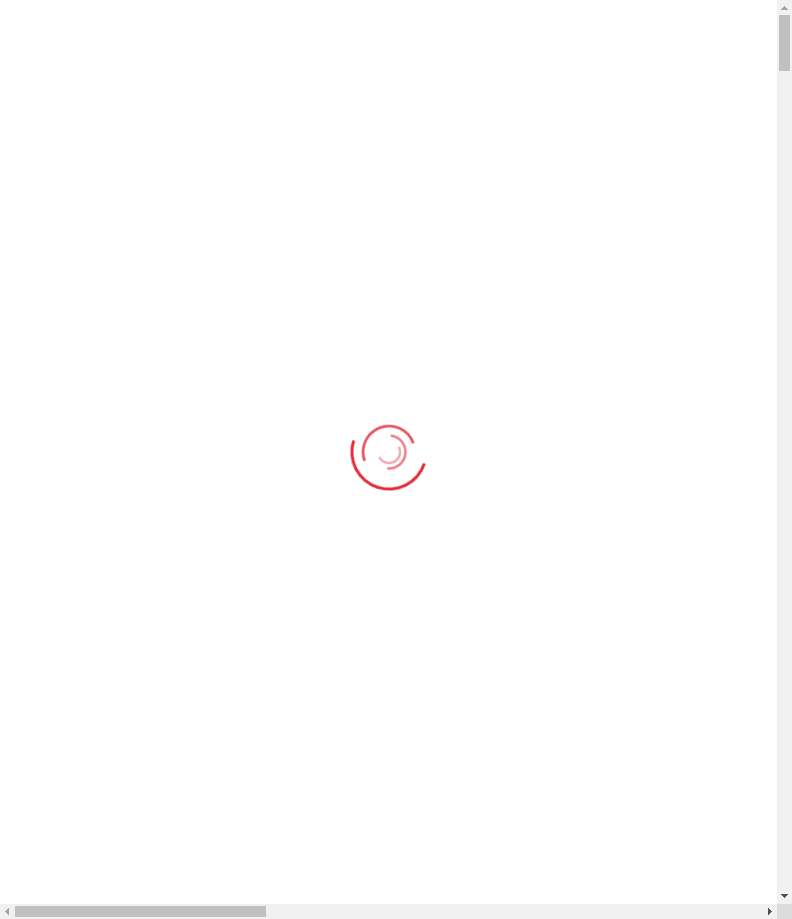This screenshot has width=792, height=919.
Task: Click the horizontal scrollbar's left arrow
Action: coord(7,911)
